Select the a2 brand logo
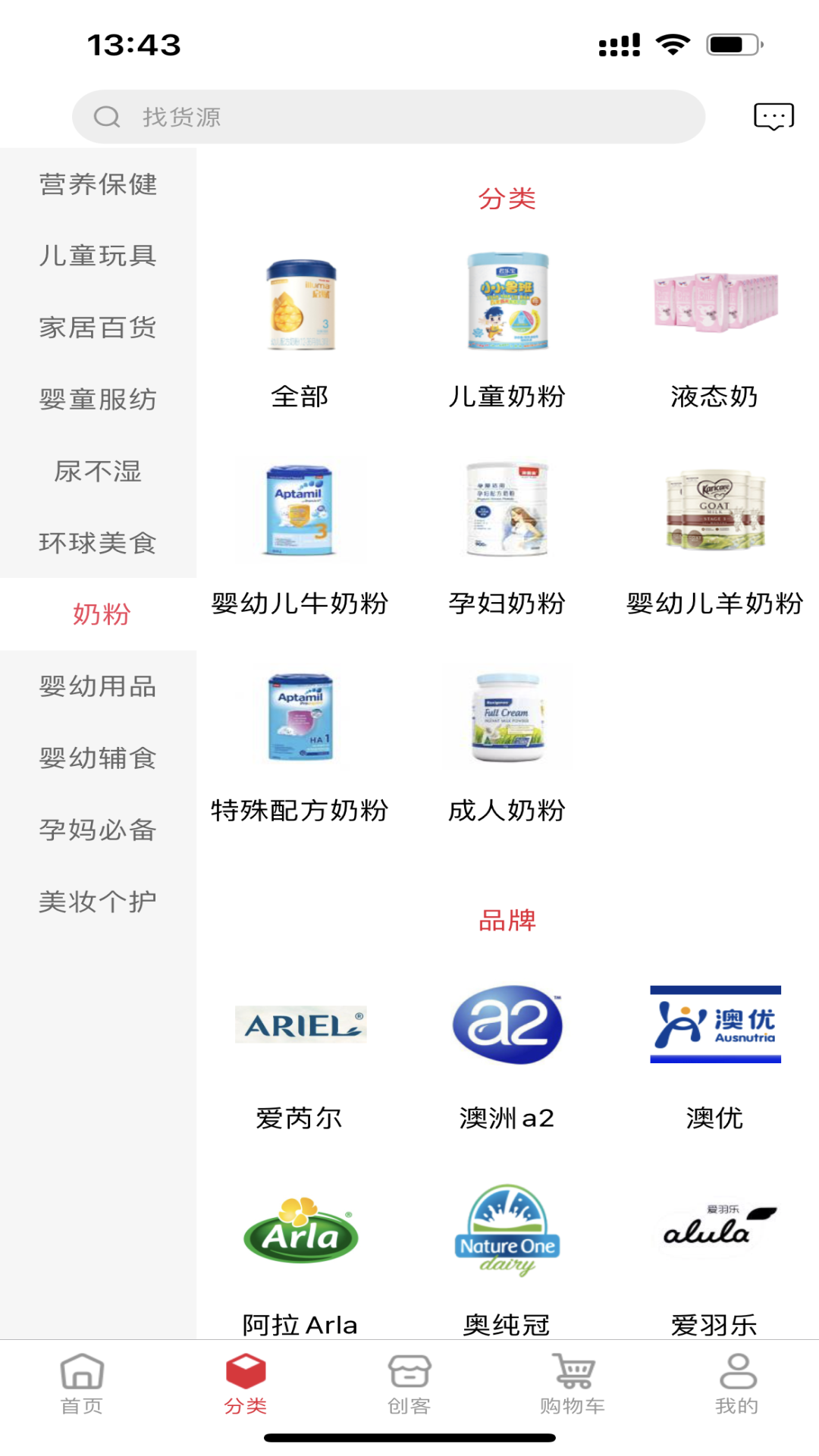The width and height of the screenshot is (819, 1456). (507, 1025)
